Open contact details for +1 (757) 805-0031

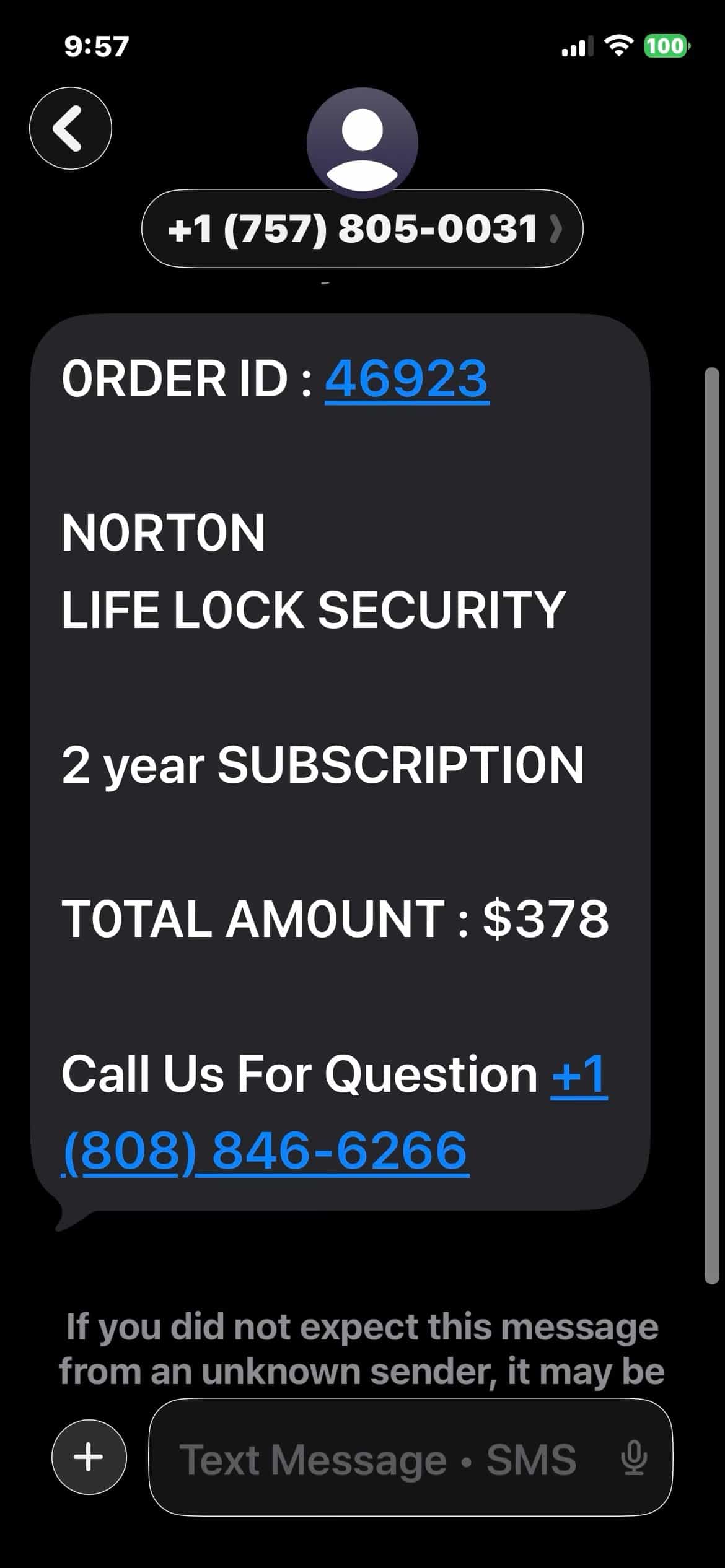tap(362, 229)
